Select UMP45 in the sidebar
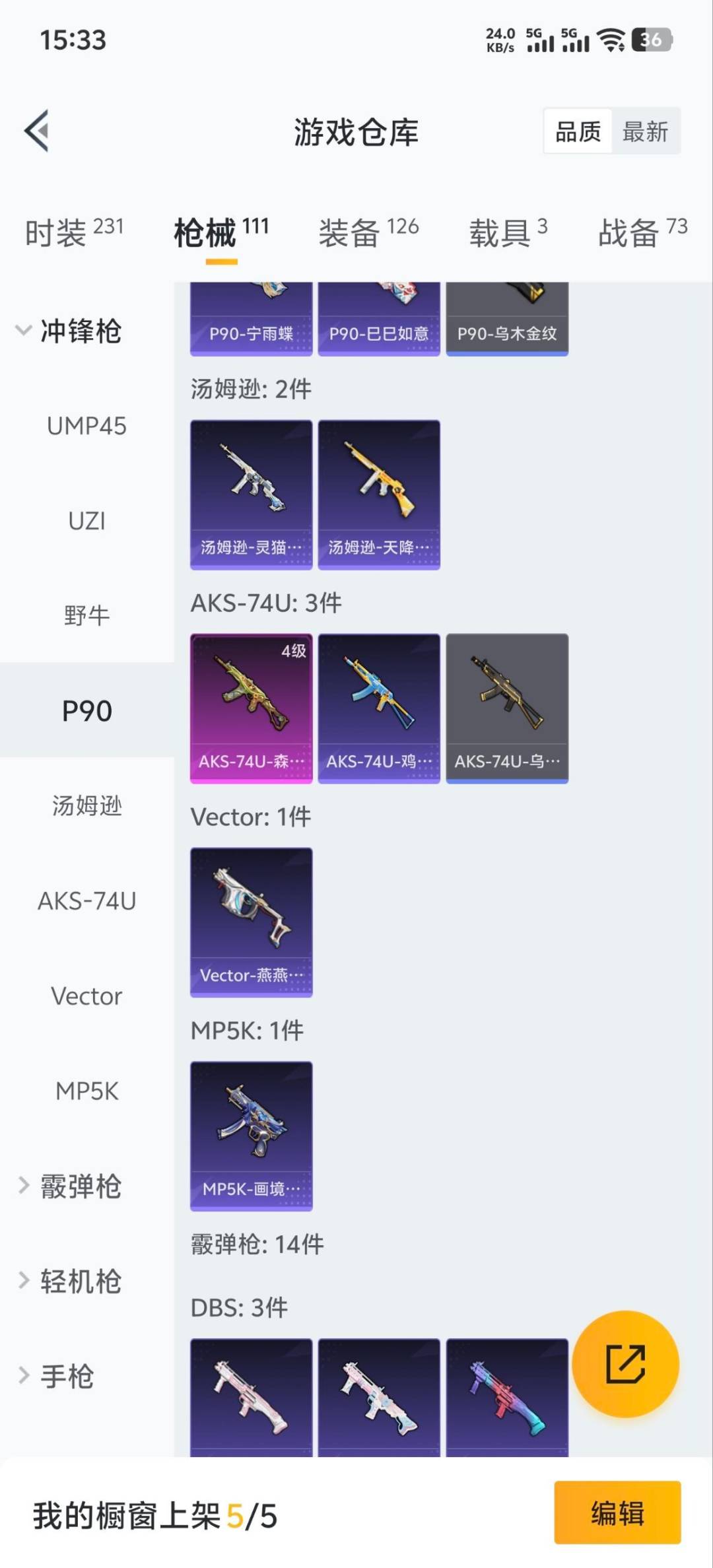Screen dimensions: 713x1568 coord(86,426)
